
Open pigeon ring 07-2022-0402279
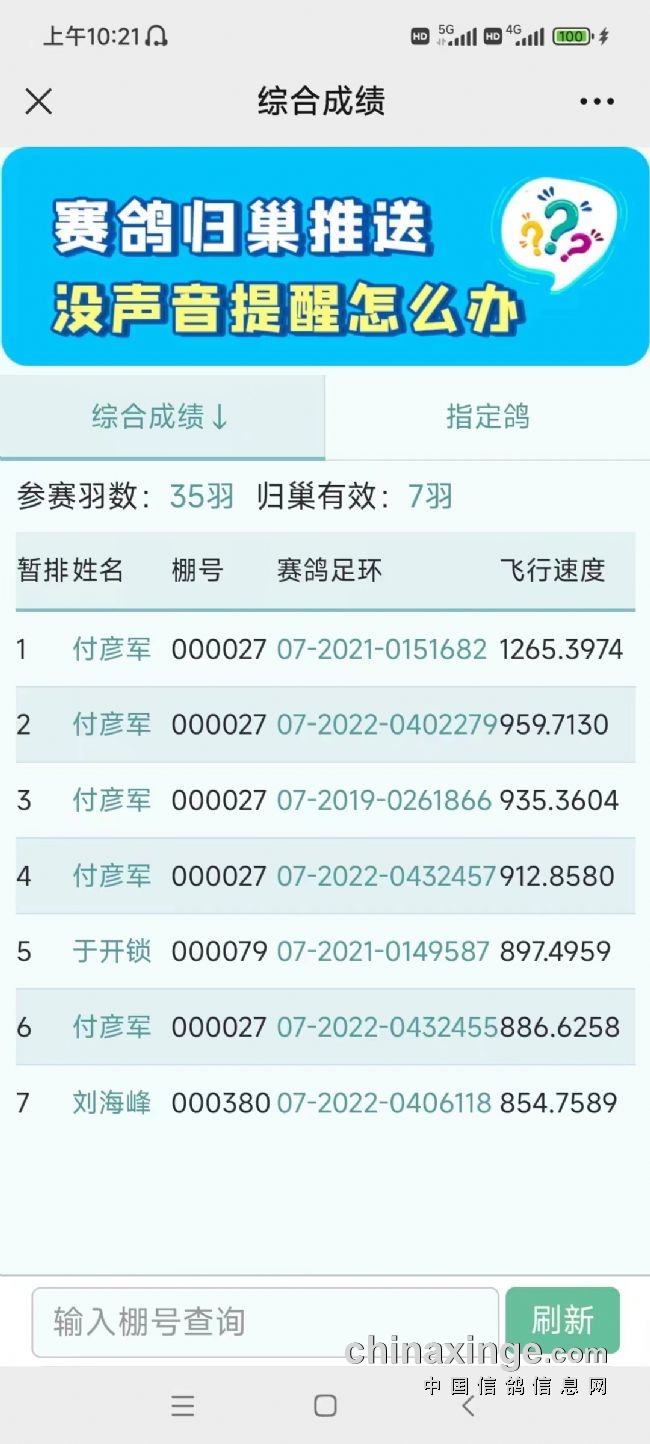tap(387, 724)
